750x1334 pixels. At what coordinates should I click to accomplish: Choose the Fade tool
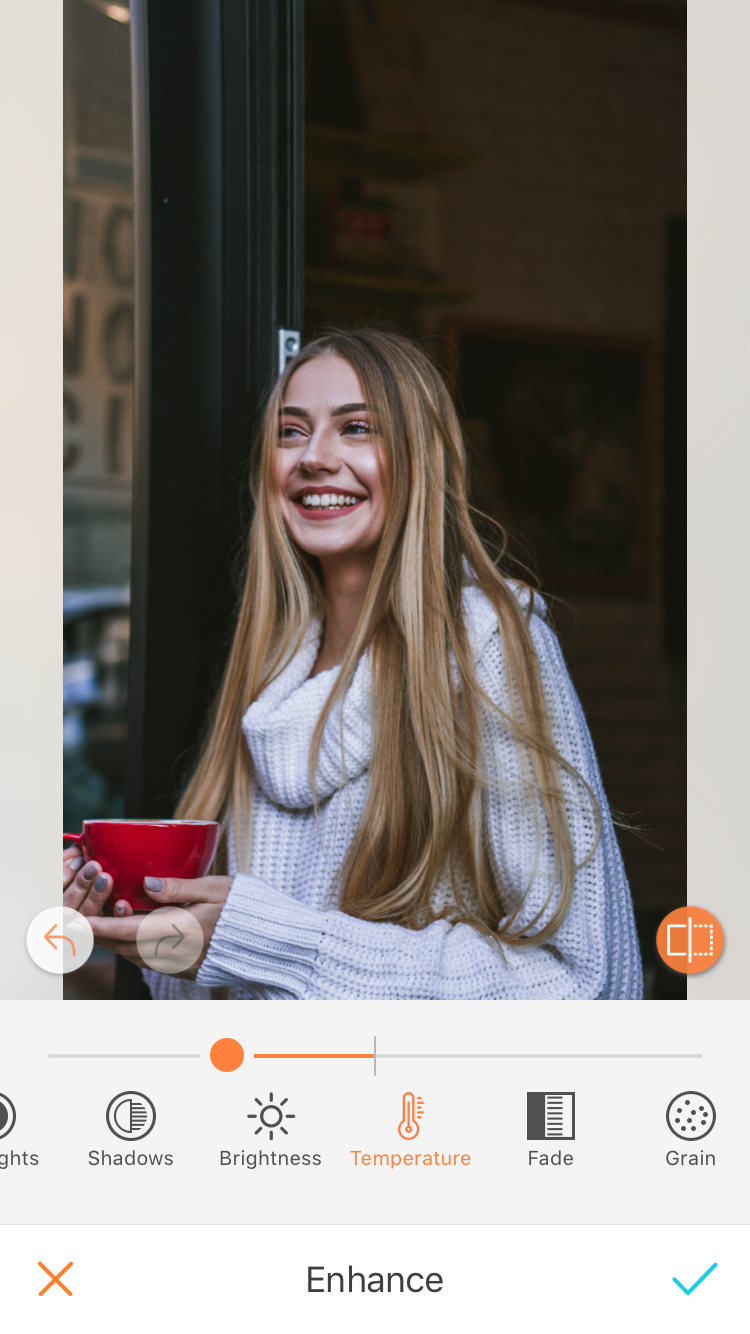(x=551, y=1130)
